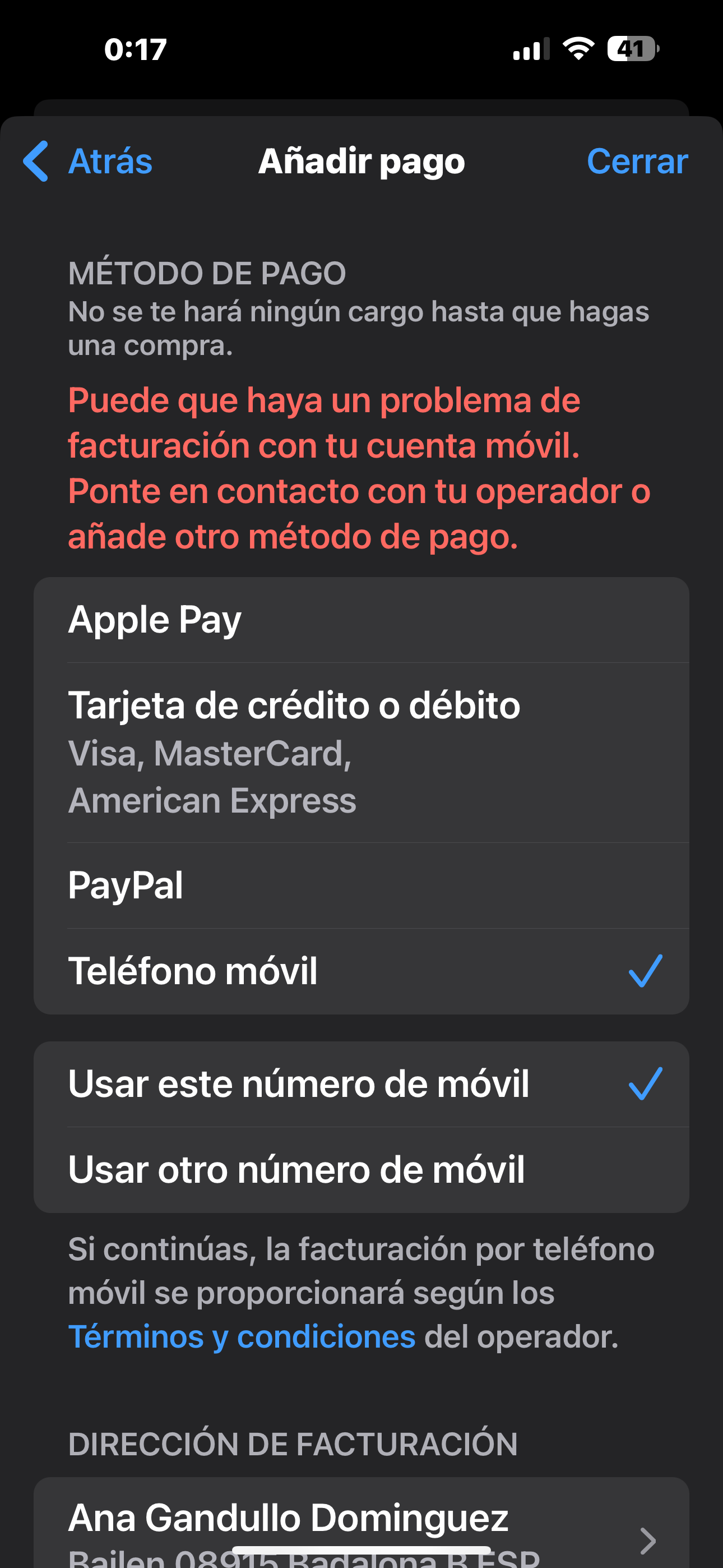Go back with the Atrás button

click(x=88, y=162)
